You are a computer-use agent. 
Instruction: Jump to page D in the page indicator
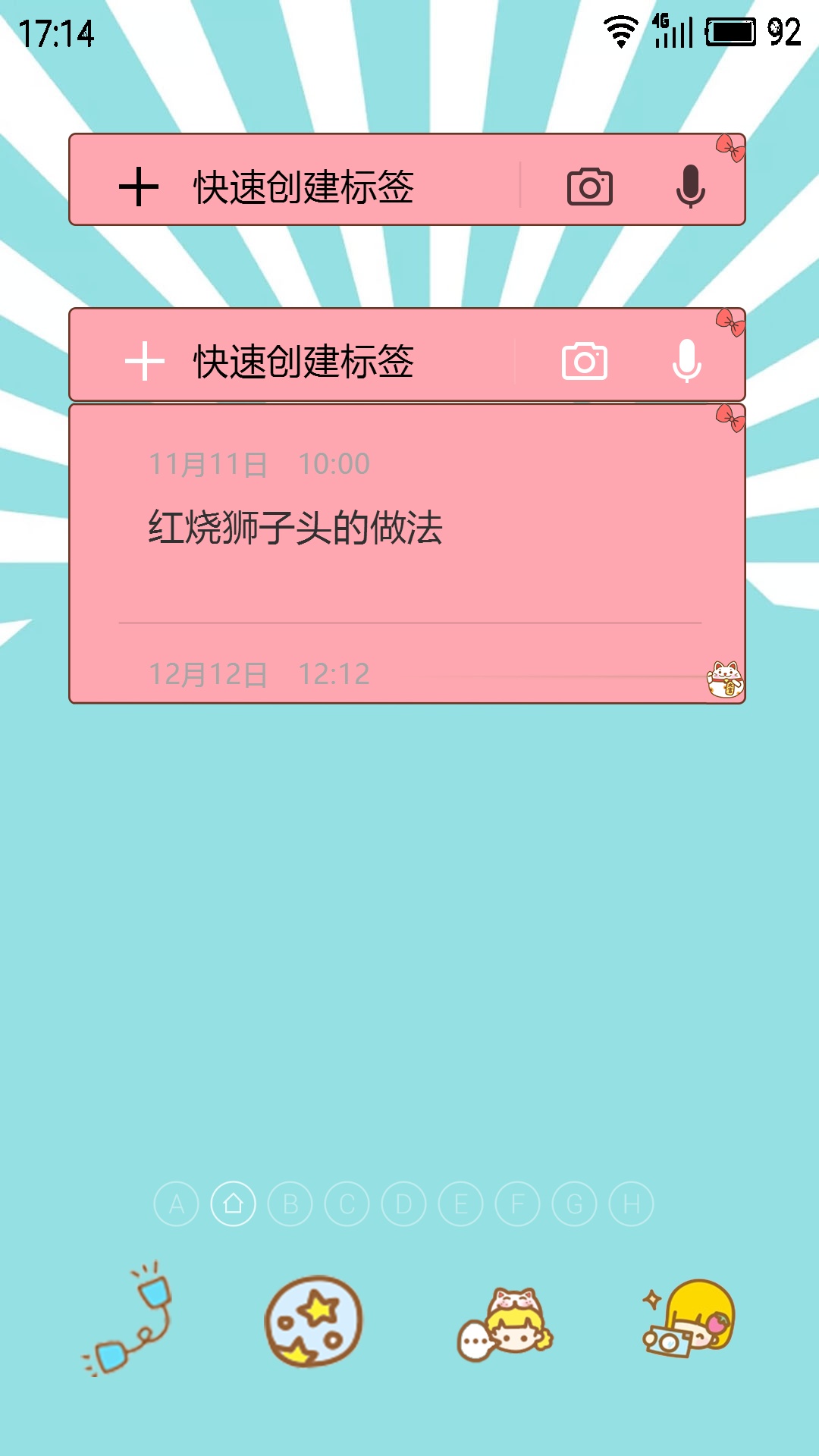tap(404, 1204)
